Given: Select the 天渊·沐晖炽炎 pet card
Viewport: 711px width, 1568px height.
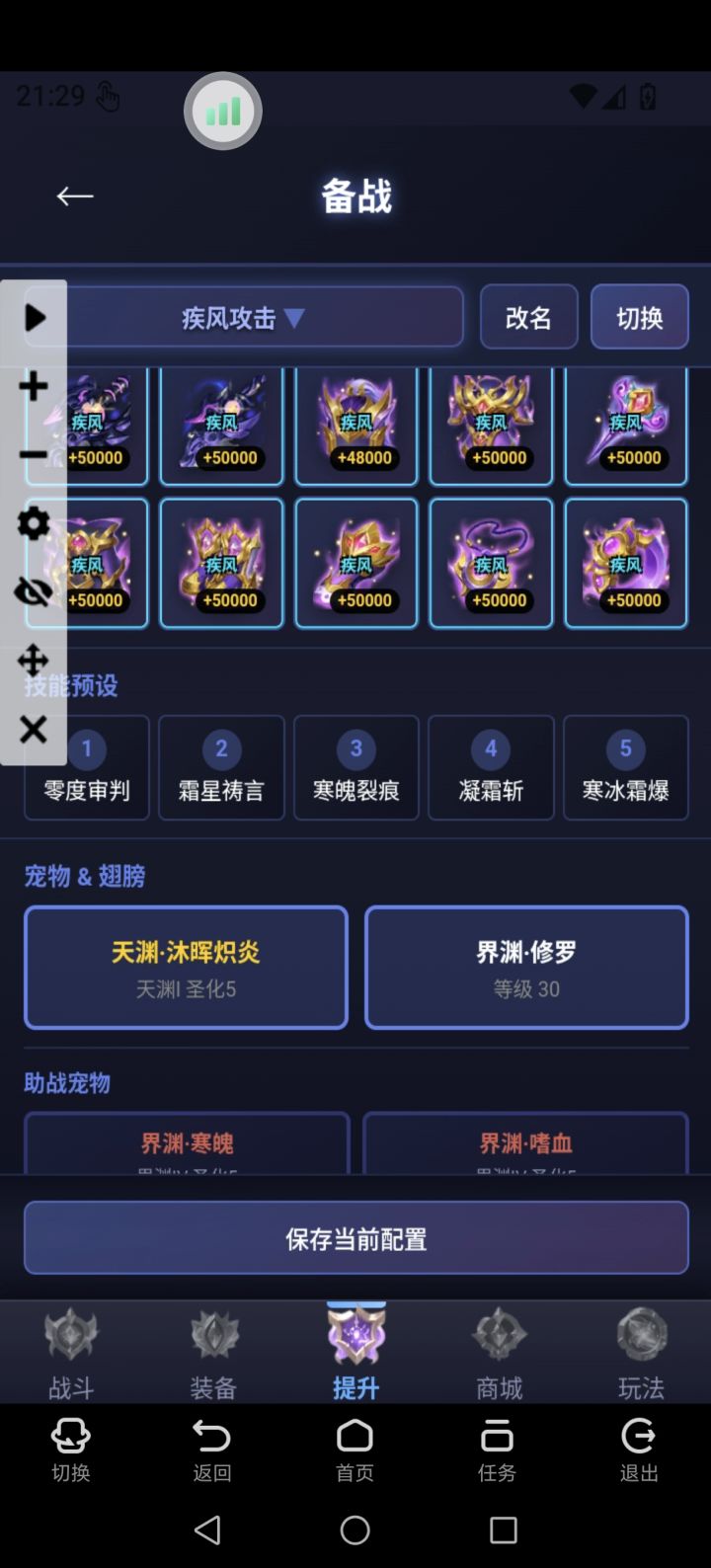Looking at the screenshot, I should click(x=186, y=967).
